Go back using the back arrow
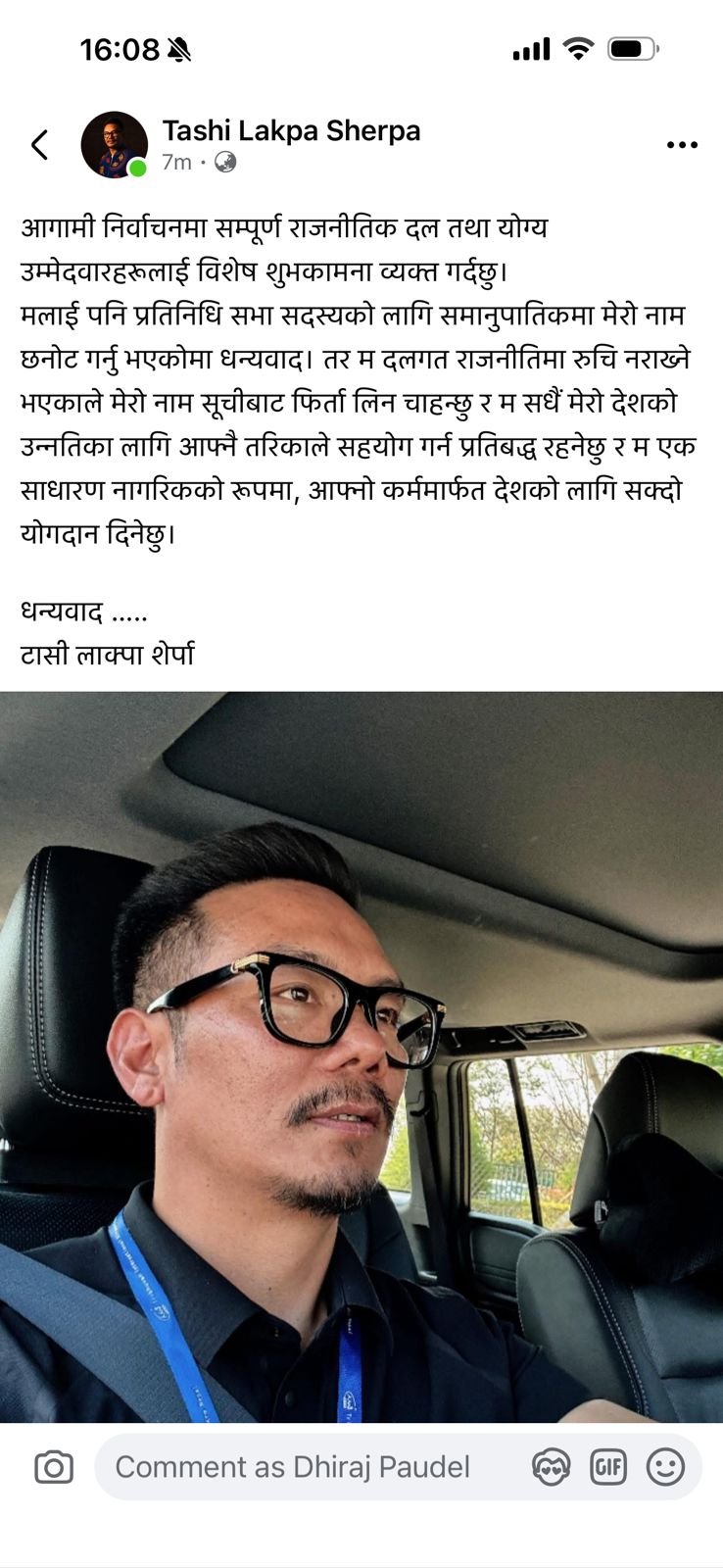This screenshot has height=1568, width=723. pyautogui.click(x=39, y=145)
